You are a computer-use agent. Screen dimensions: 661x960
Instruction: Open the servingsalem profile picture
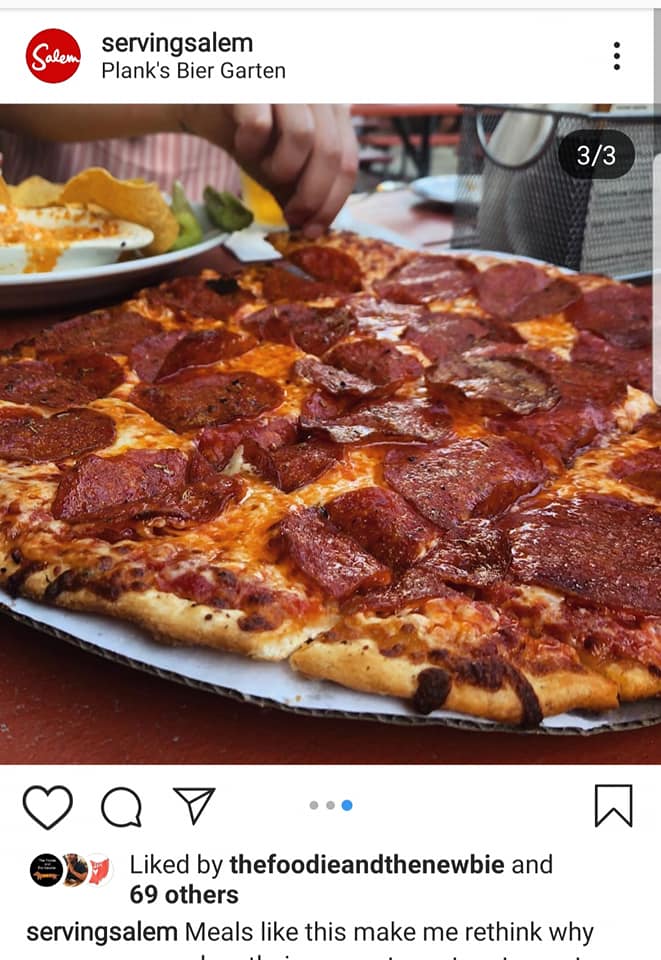53,56
